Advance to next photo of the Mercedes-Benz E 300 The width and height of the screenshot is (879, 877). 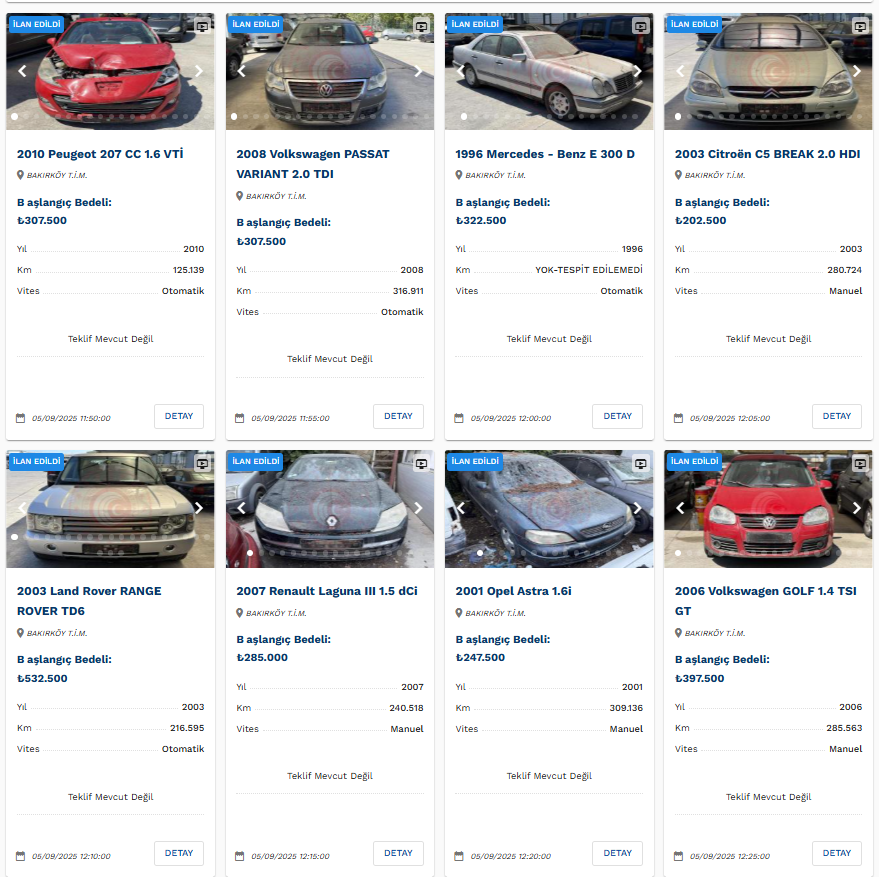(x=637, y=71)
